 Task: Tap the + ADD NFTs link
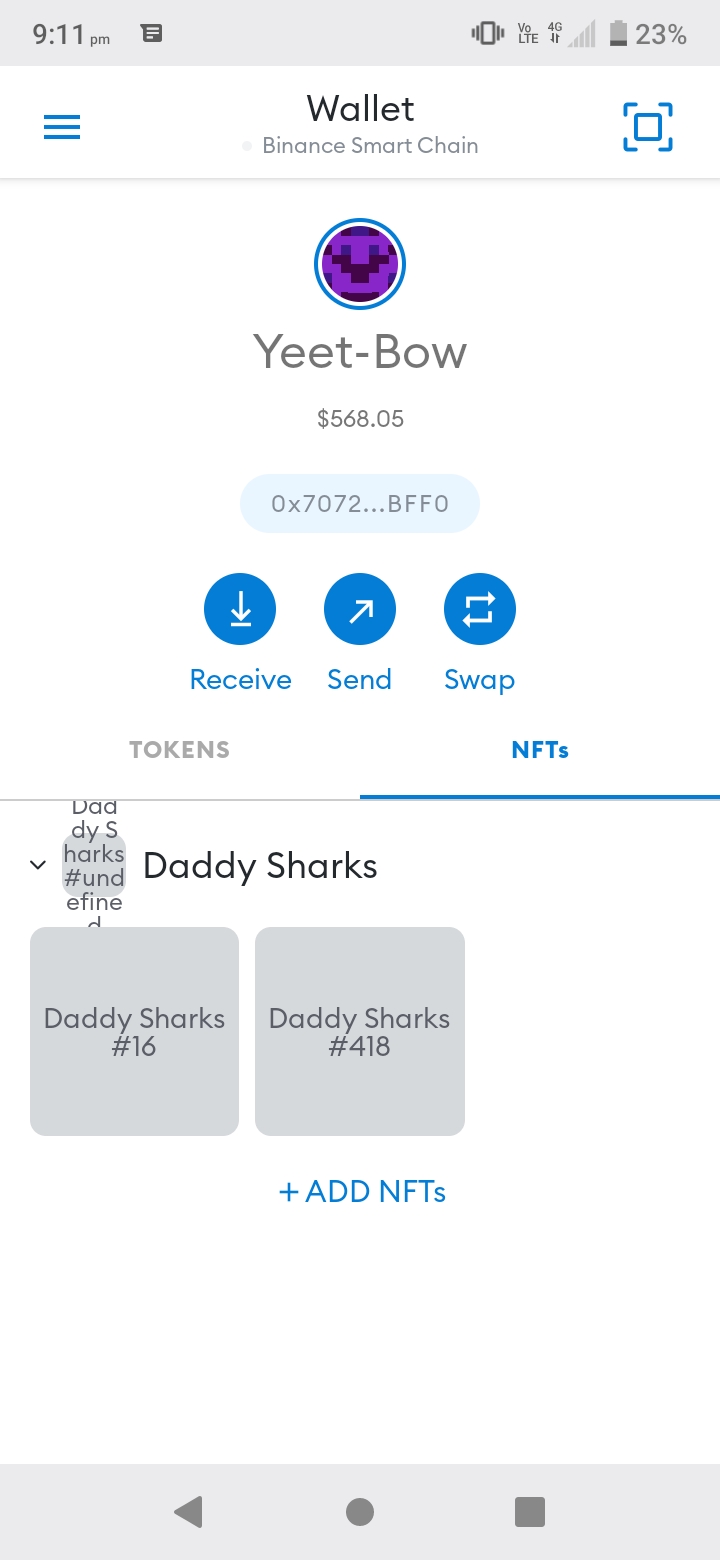pyautogui.click(x=362, y=1191)
